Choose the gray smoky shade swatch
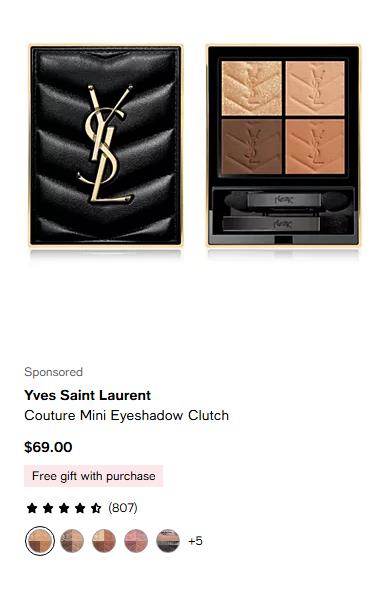Screen dimensions: 371x611 tap(168, 541)
